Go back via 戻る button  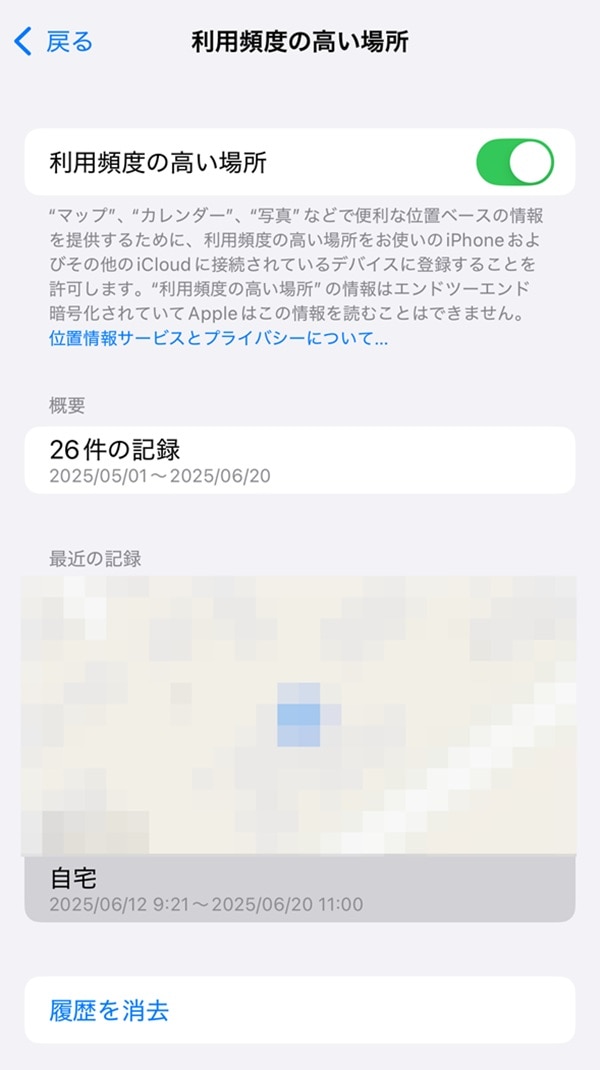coord(55,41)
